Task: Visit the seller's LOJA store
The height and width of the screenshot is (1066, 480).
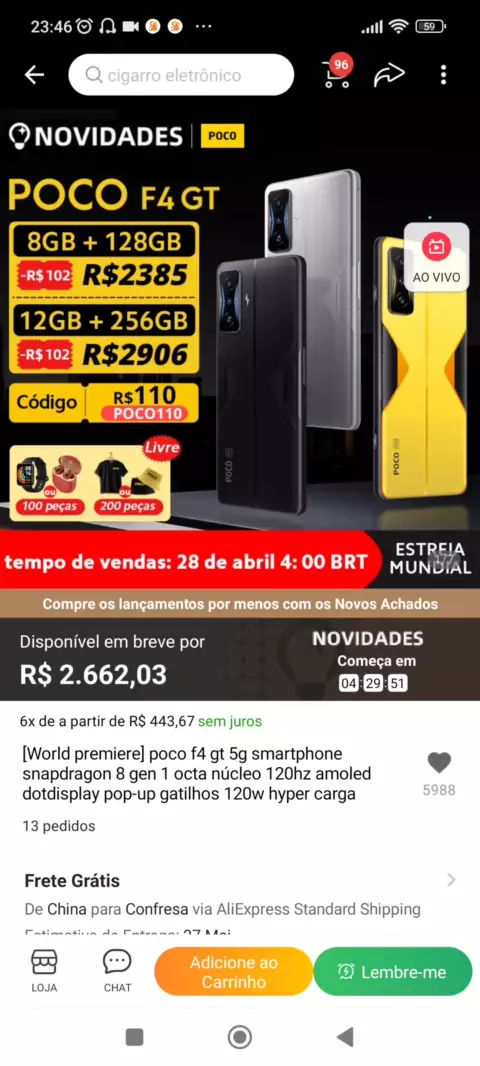Action: tap(44, 972)
